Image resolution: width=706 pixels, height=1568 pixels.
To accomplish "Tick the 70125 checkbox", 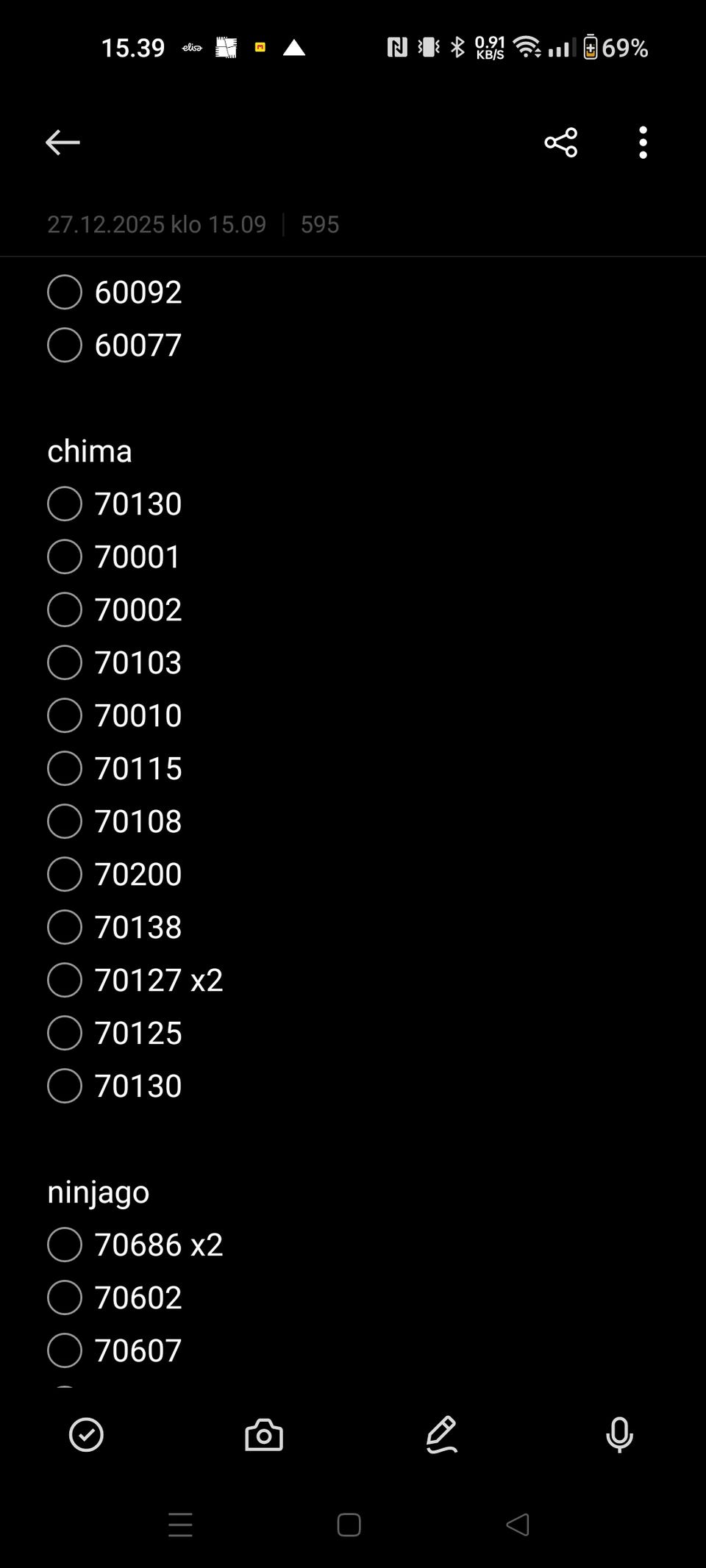I will [x=65, y=1033].
